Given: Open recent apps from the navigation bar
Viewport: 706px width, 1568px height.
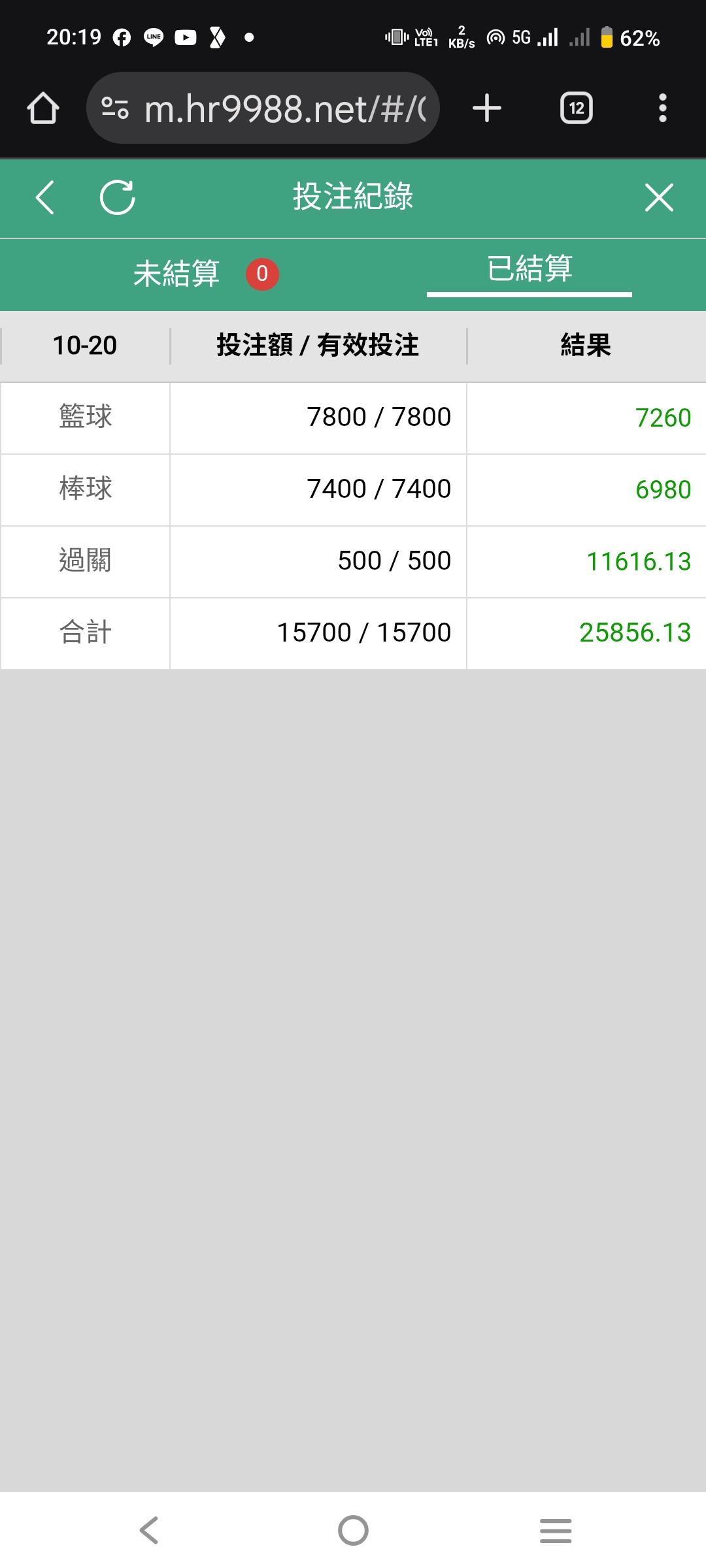Looking at the screenshot, I should (556, 1530).
